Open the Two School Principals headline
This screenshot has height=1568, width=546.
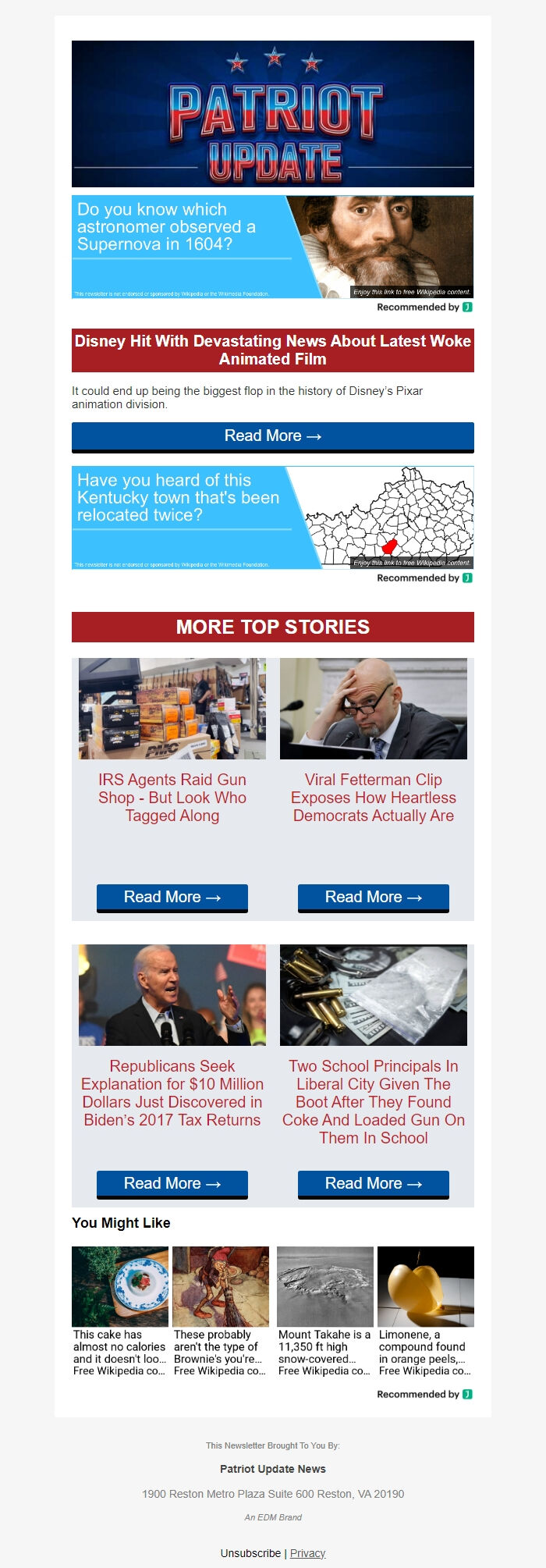coord(373,1101)
